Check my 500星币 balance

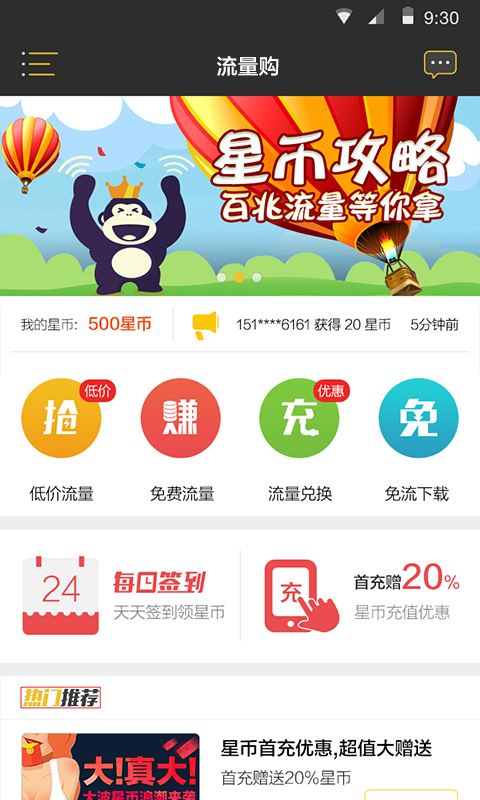click(x=120, y=324)
